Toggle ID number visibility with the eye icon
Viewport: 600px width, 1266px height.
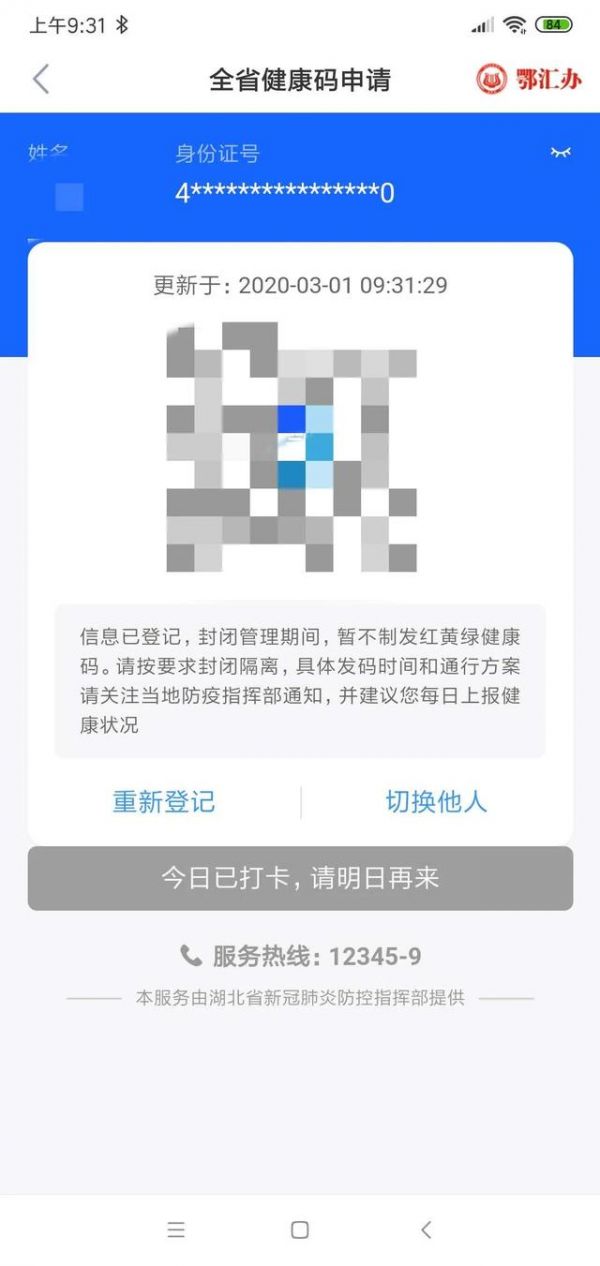coord(560,153)
